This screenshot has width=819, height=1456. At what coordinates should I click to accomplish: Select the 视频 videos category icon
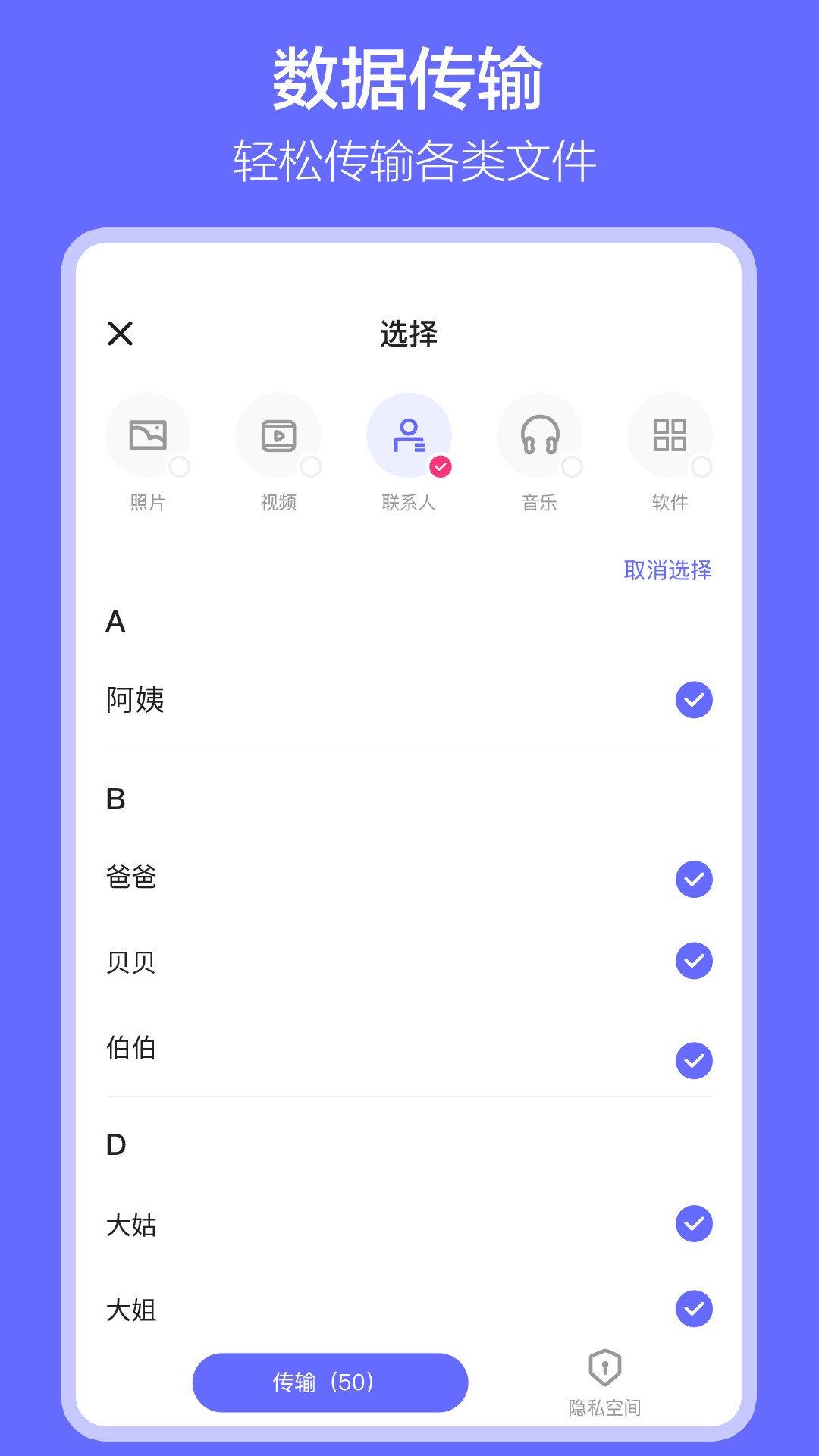(x=279, y=435)
